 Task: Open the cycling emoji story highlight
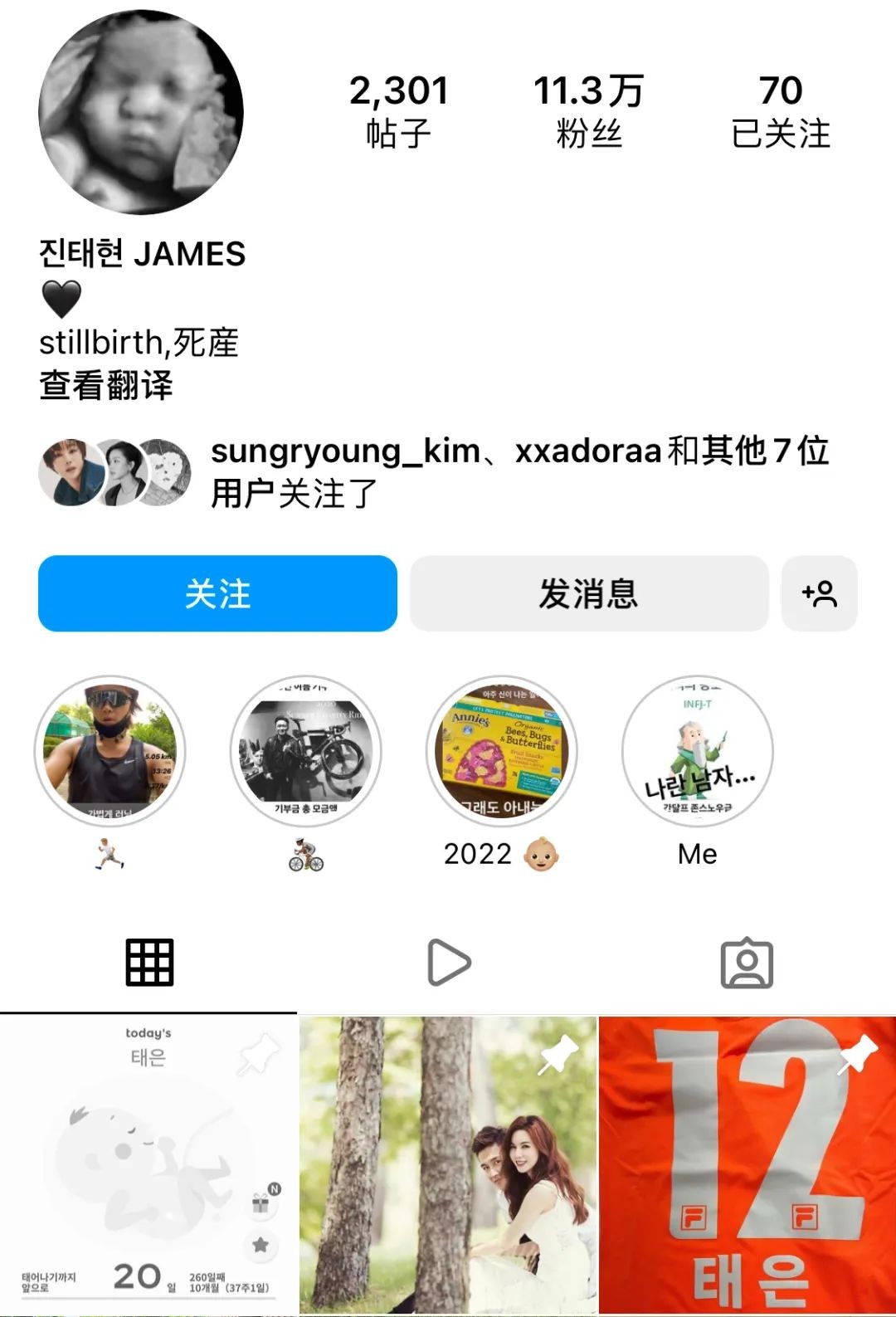(x=306, y=751)
